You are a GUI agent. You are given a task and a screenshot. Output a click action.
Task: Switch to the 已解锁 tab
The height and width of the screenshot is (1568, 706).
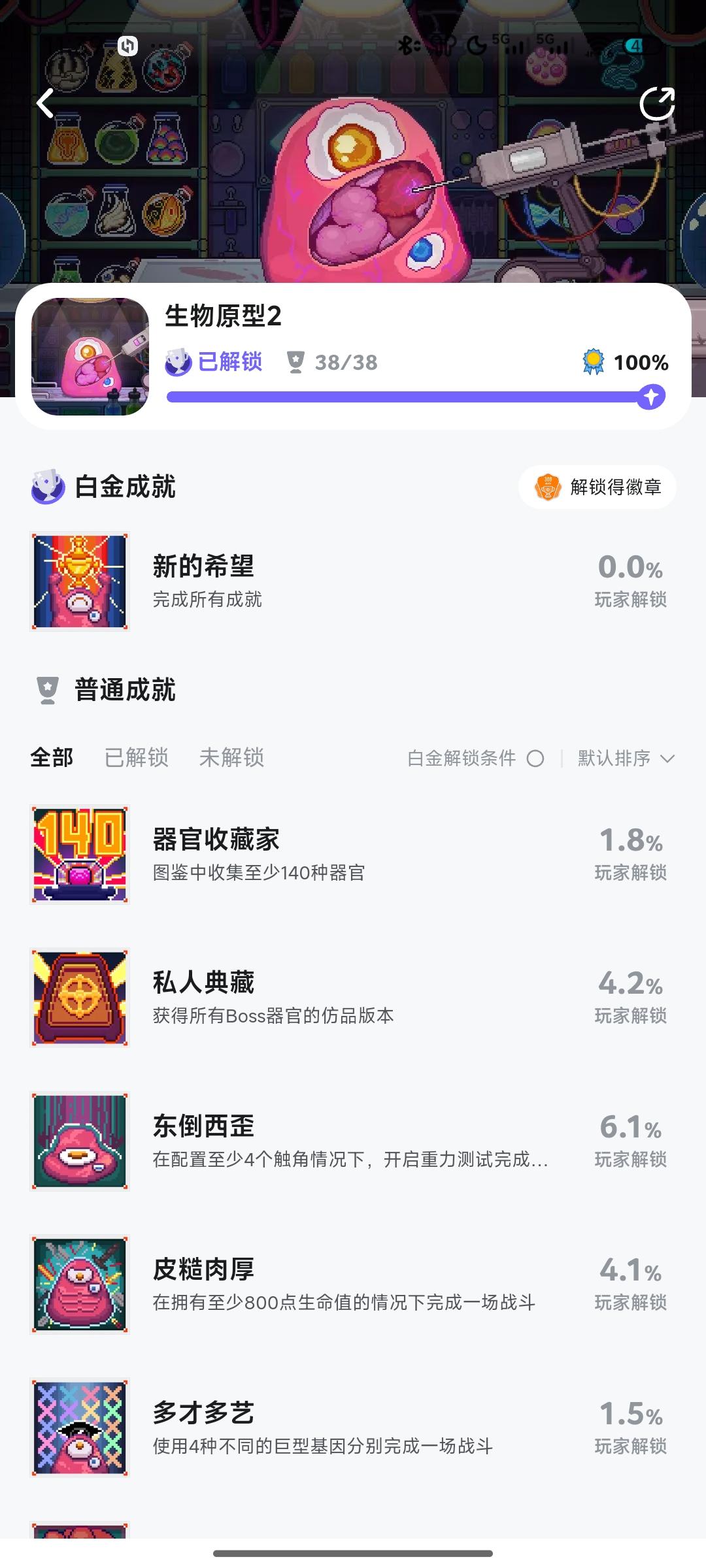(136, 758)
